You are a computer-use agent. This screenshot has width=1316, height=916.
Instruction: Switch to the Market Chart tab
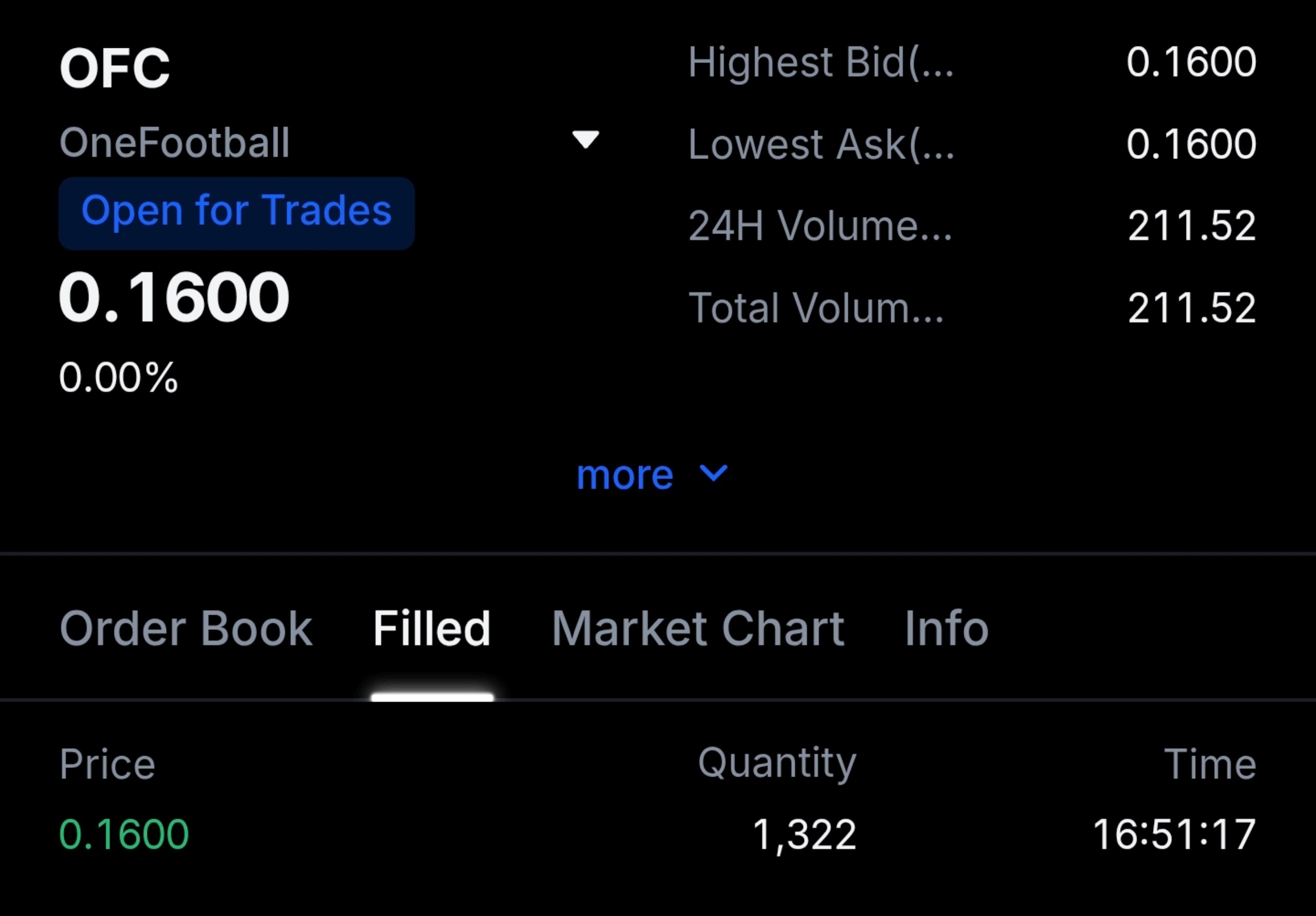tap(698, 628)
